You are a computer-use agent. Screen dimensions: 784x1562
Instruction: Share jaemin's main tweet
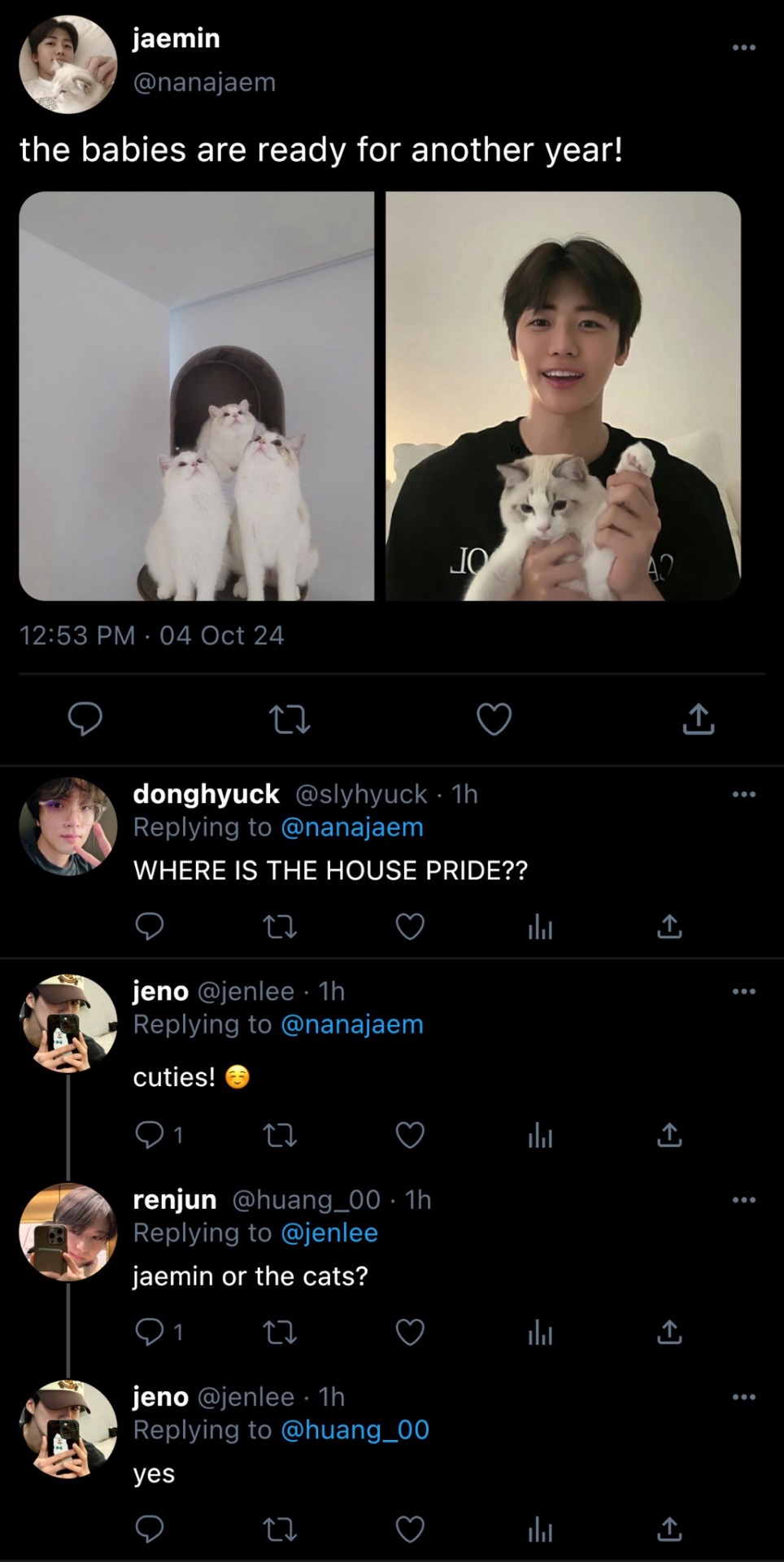pos(698,719)
